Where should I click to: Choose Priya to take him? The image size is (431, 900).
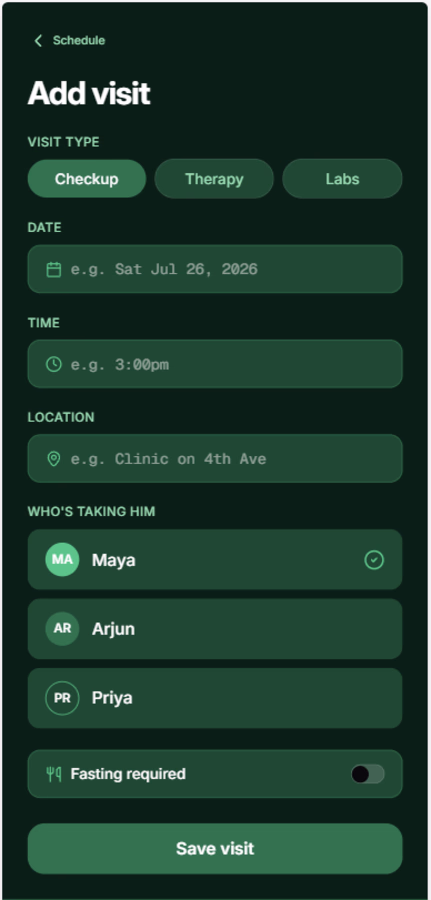pos(215,698)
